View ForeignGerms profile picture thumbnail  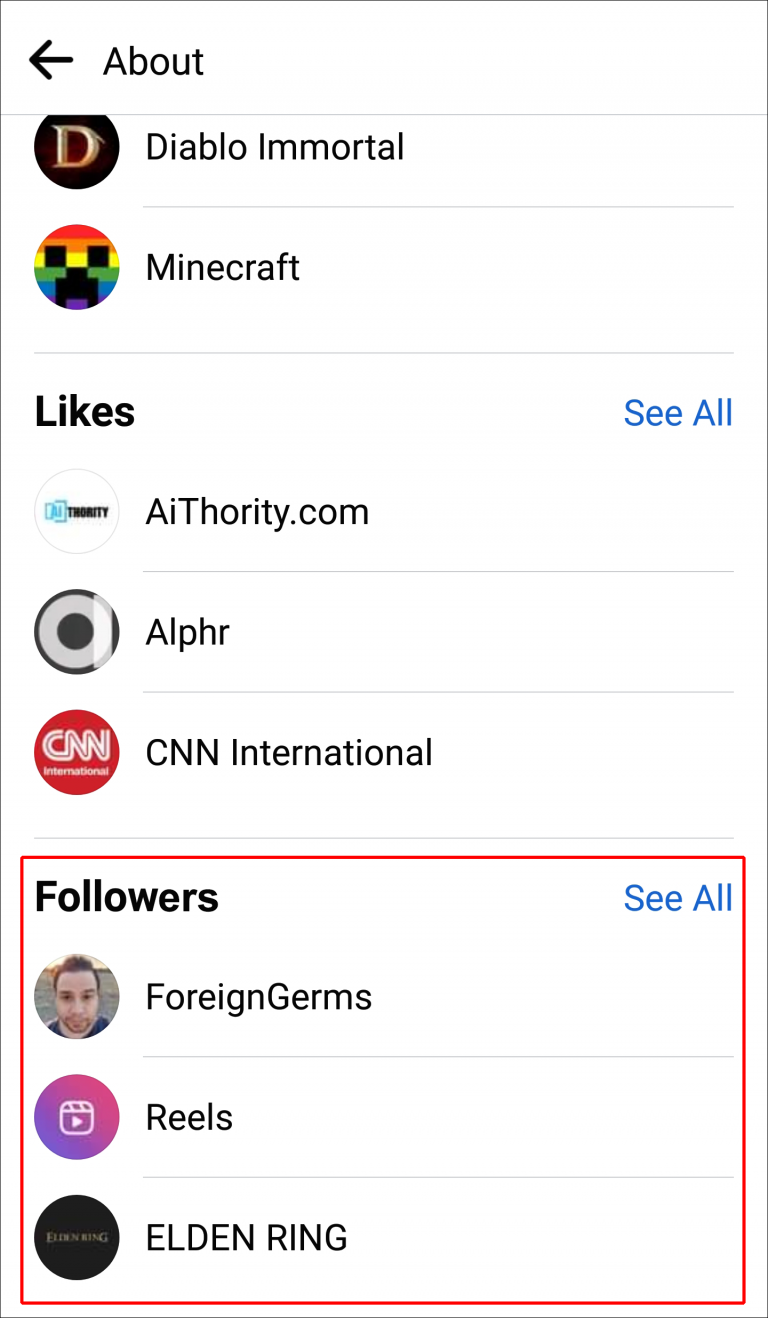point(76,996)
